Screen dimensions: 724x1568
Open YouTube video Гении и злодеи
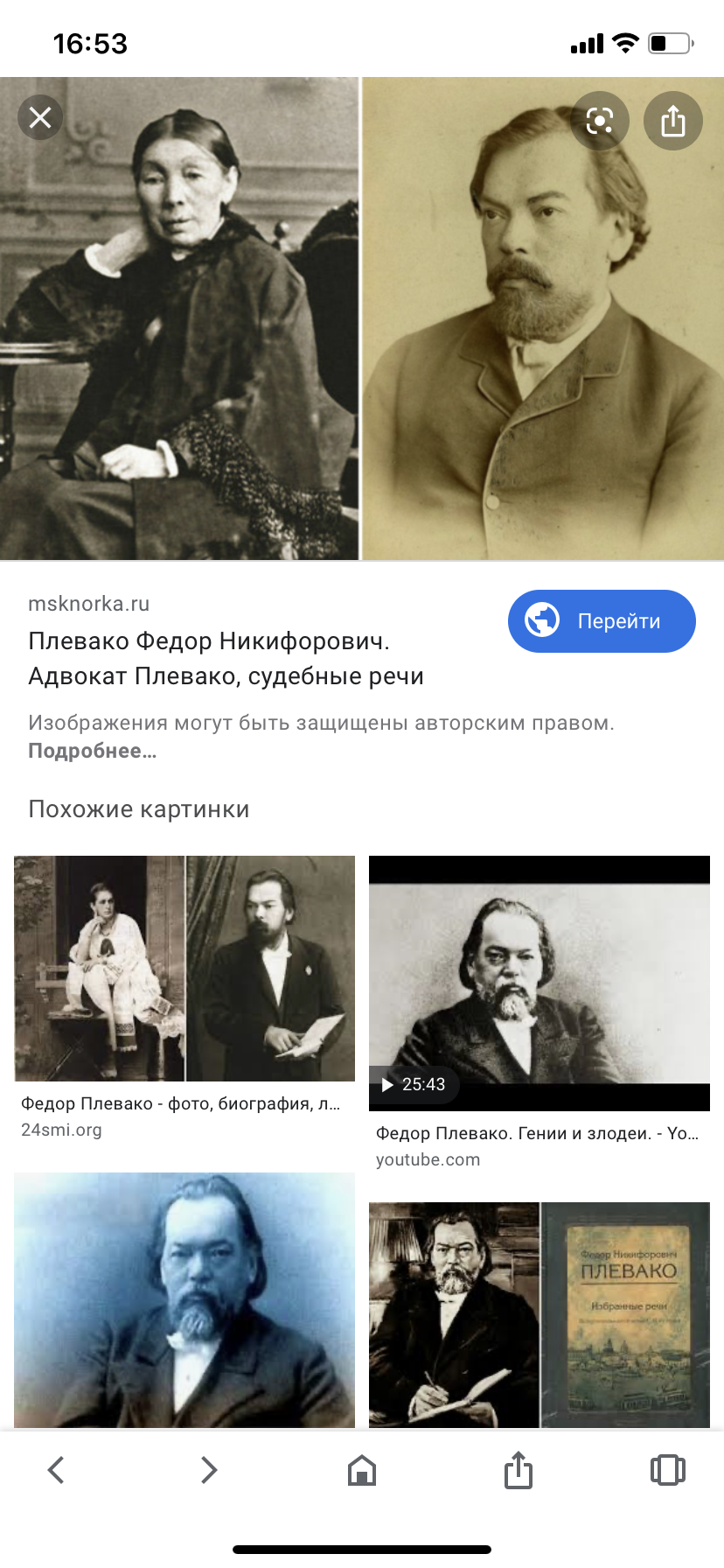click(540, 983)
